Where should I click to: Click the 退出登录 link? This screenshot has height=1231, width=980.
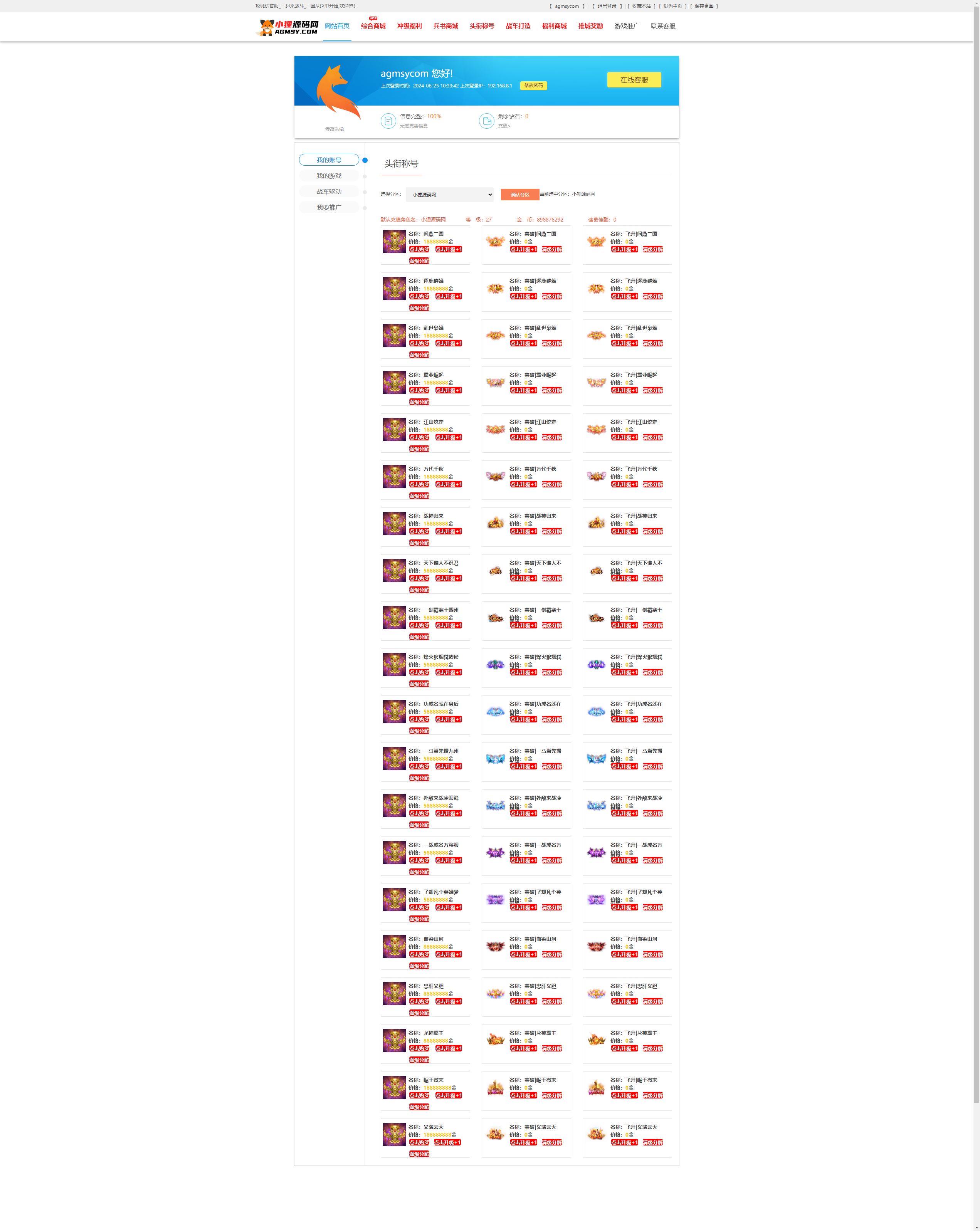pyautogui.click(x=607, y=6)
